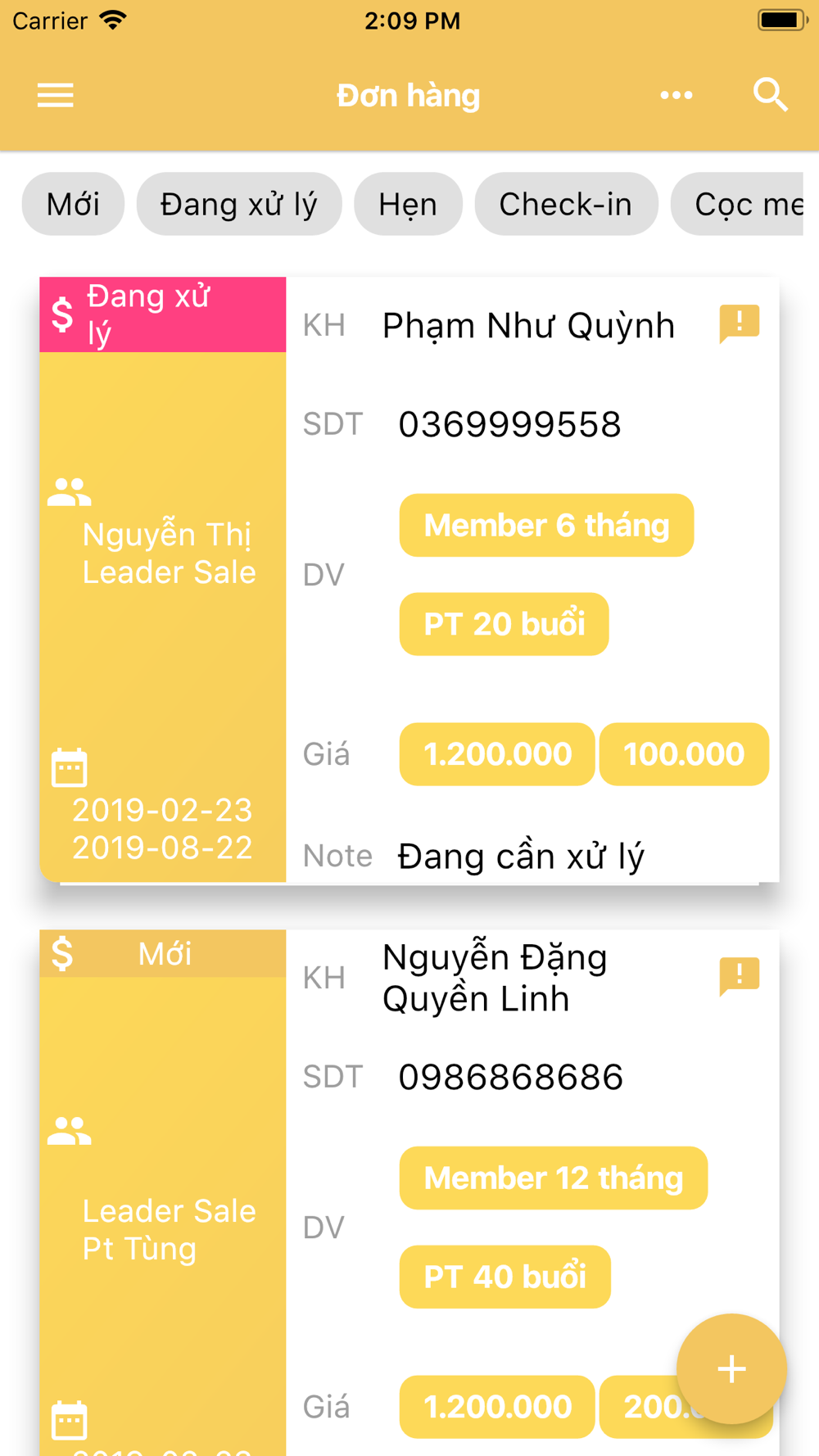
Task: Open Phạm Như Quỳnh's order card
Action: click(409, 580)
